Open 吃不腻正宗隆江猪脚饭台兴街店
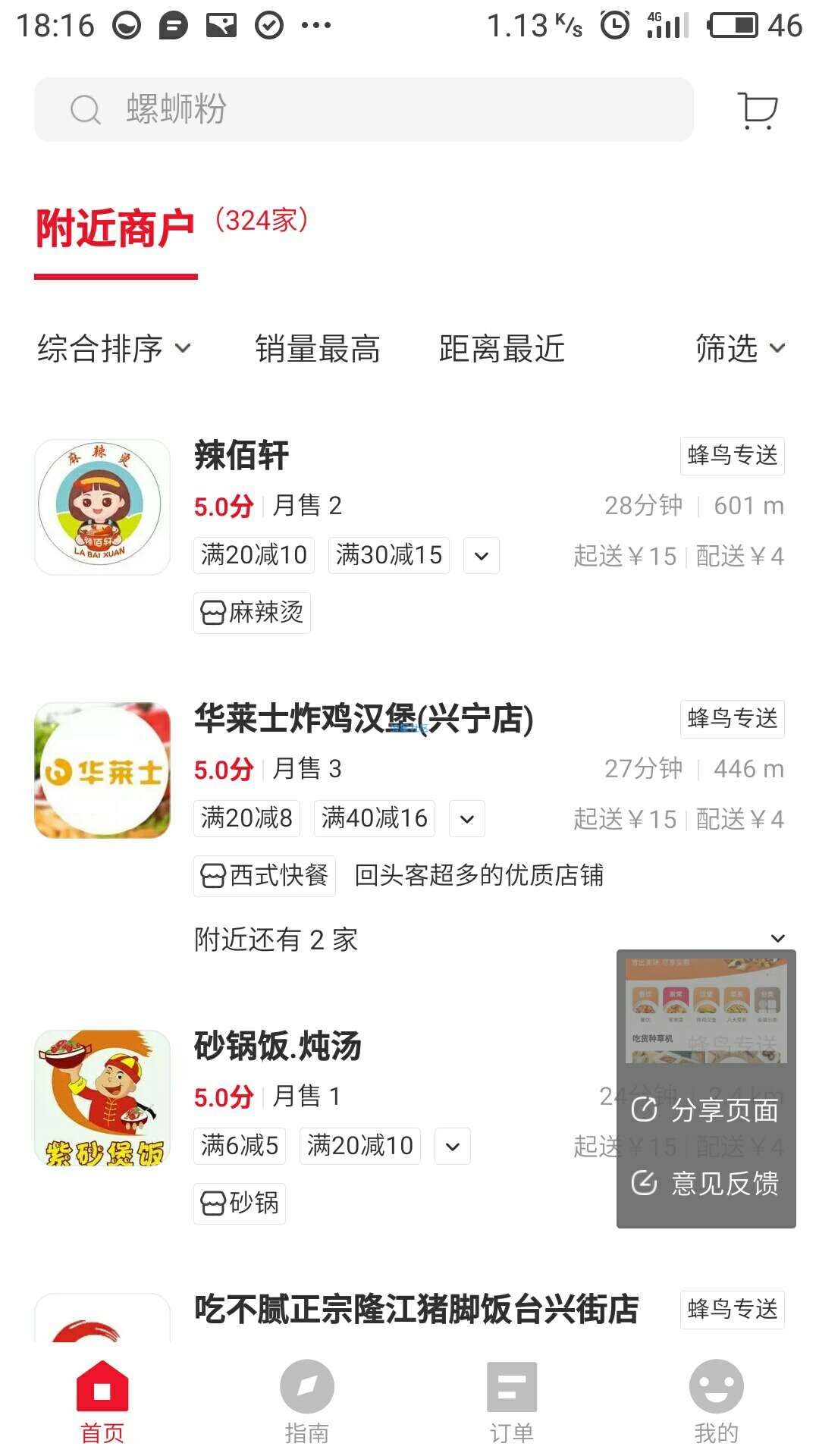Viewport: 819px width, 1456px height. point(416,1310)
